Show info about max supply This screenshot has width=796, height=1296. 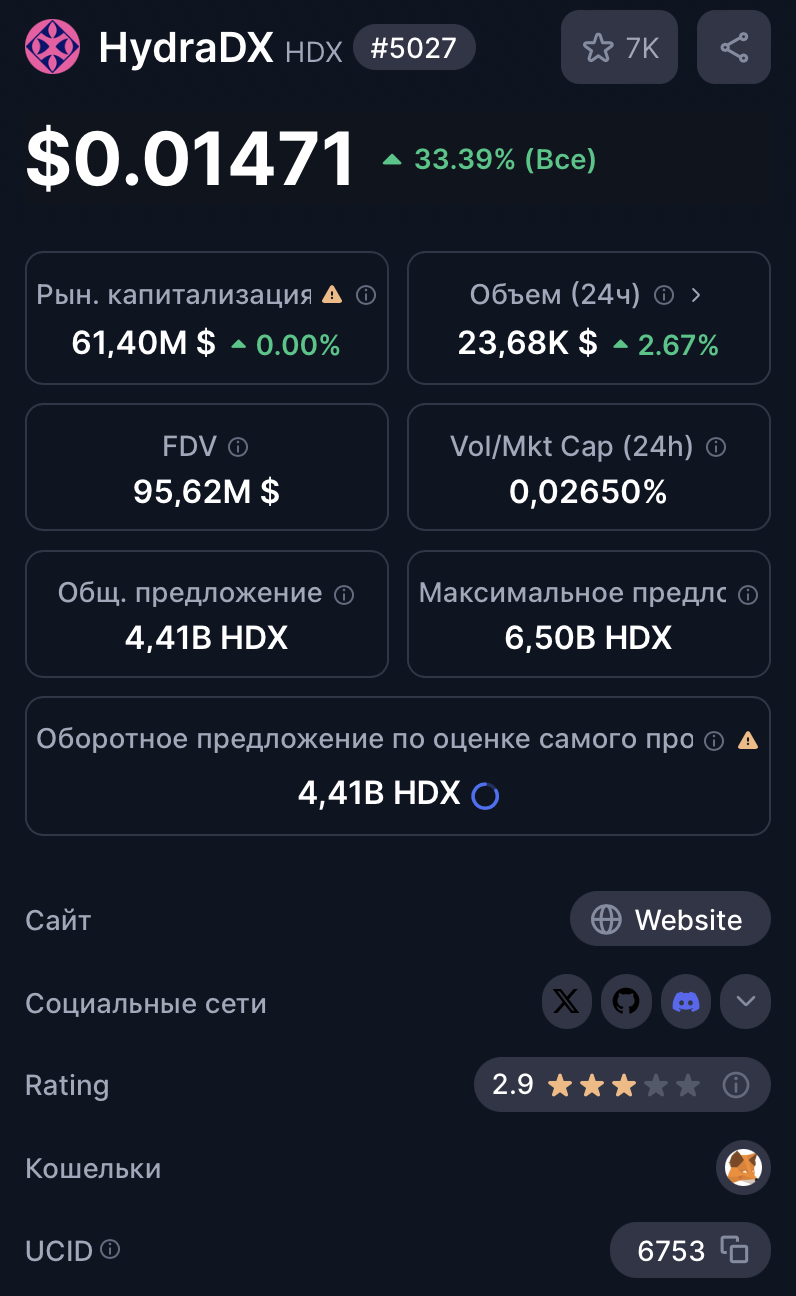click(x=747, y=595)
